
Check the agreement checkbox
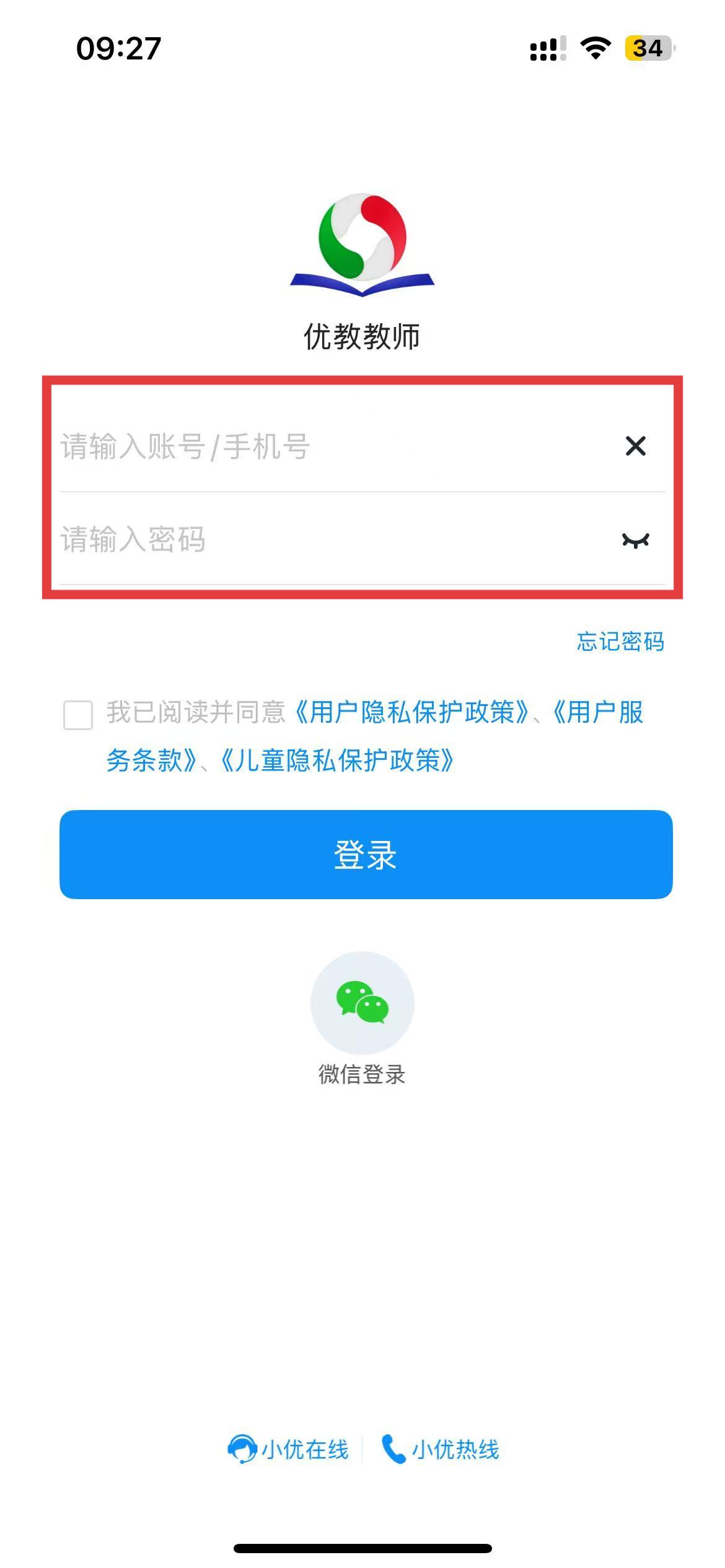(78, 715)
